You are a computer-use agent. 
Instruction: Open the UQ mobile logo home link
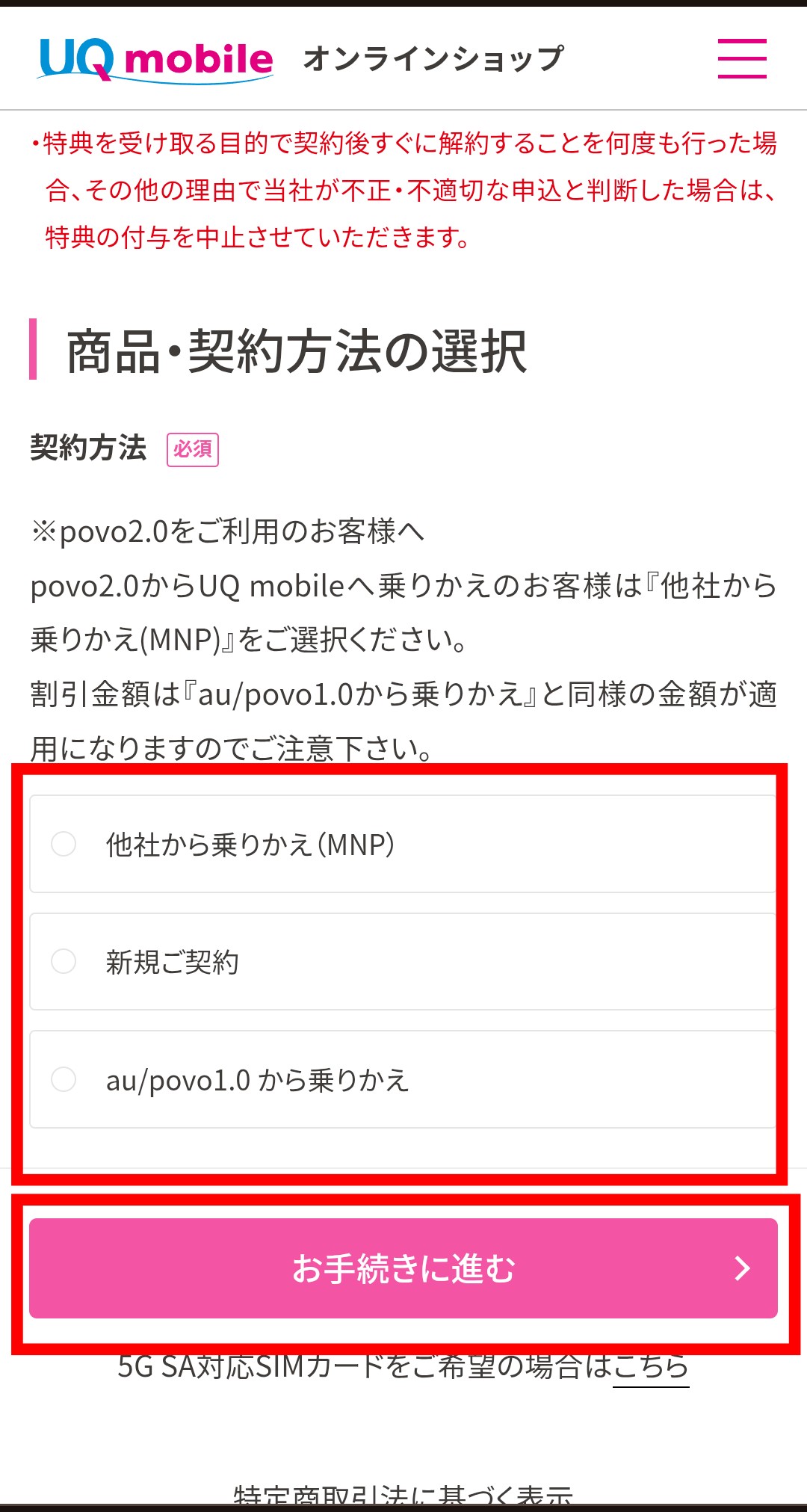(156, 59)
